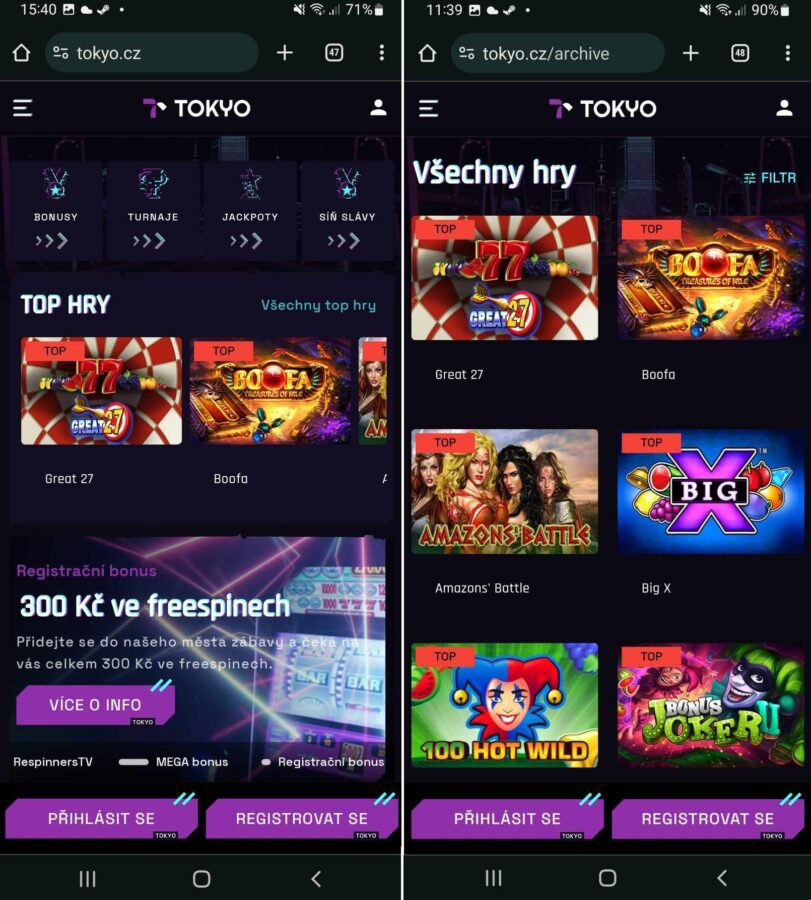Image resolution: width=811 pixels, height=900 pixels.
Task: Click REGISTROVAT SE to register
Action: click(302, 818)
